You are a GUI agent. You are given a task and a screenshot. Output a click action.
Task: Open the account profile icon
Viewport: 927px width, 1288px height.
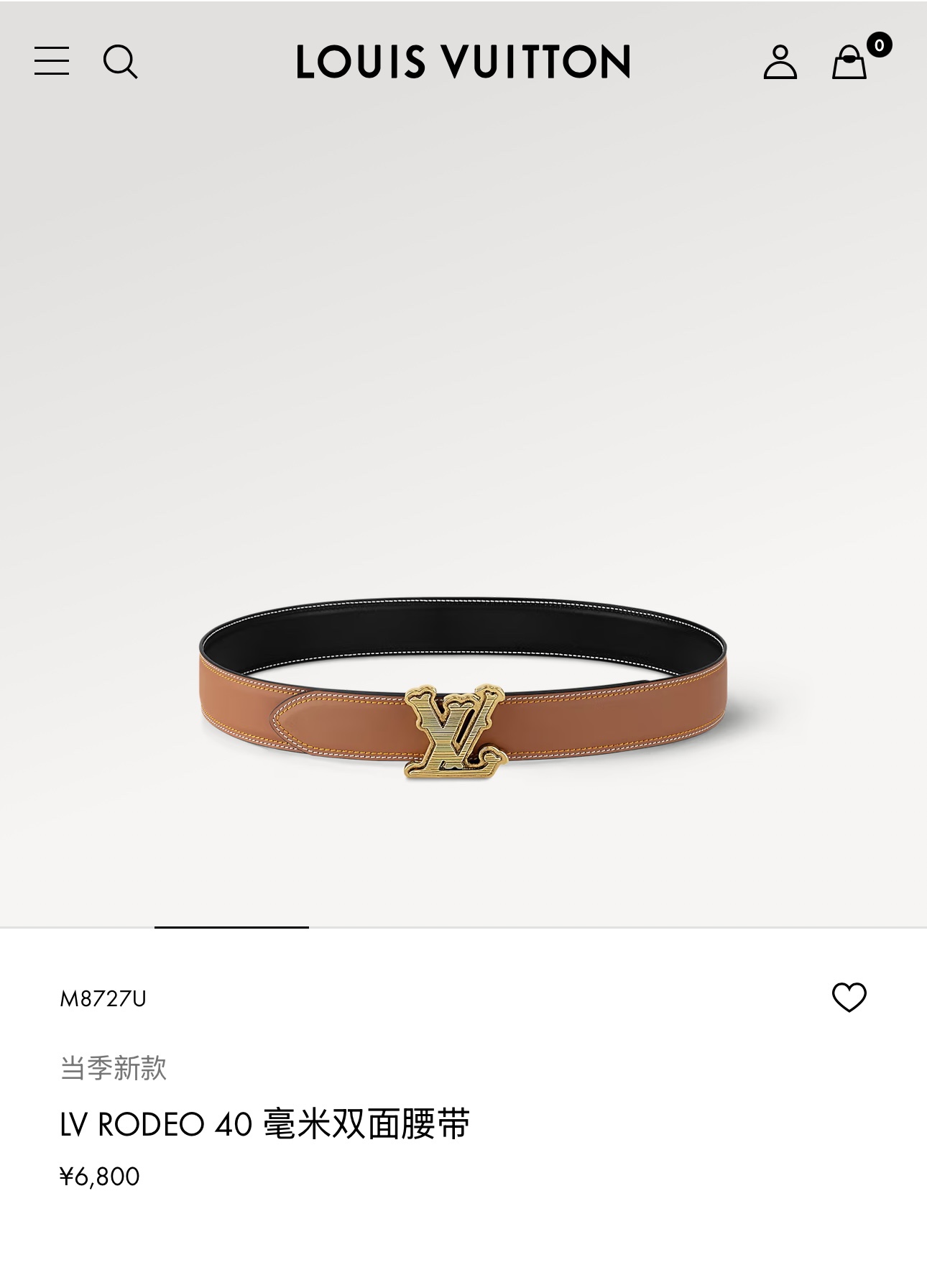tap(780, 62)
